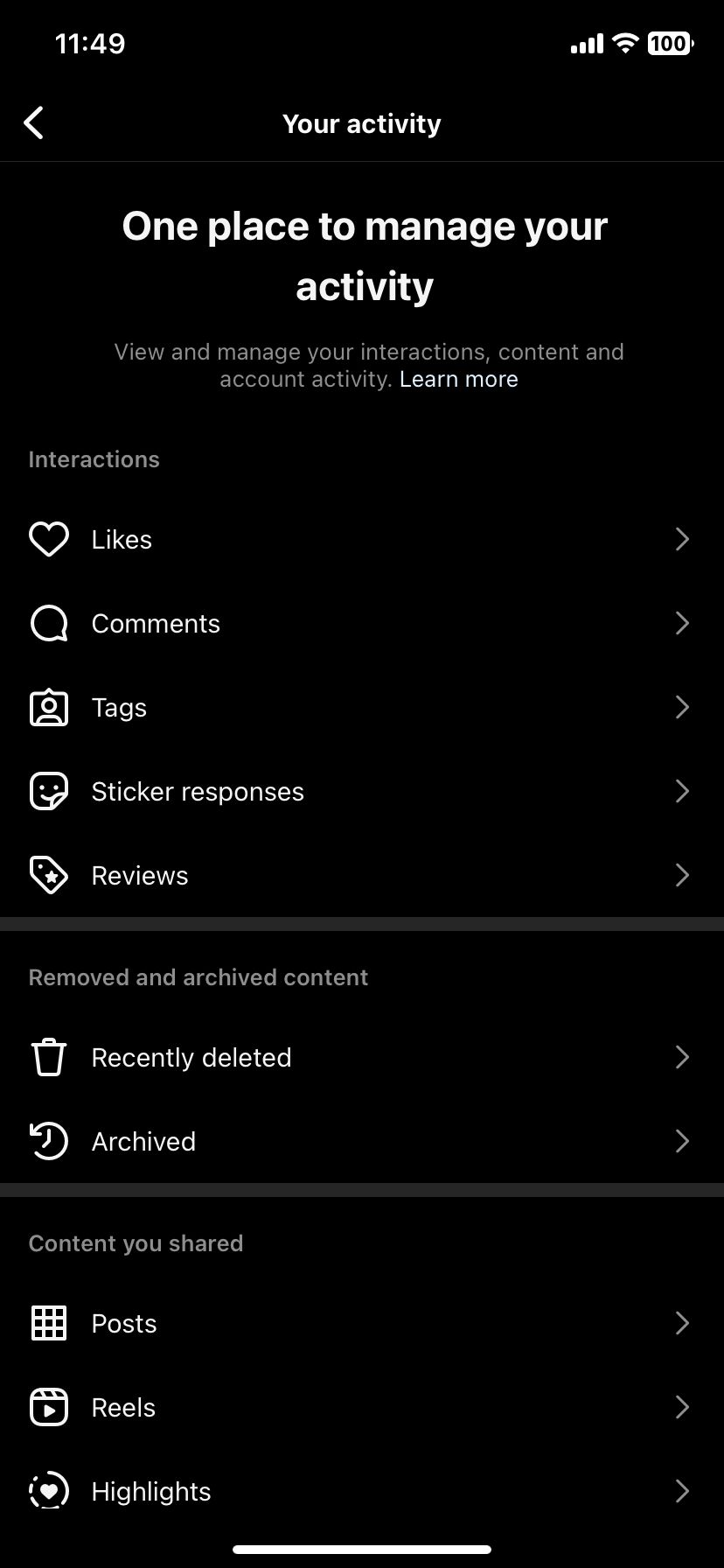Open Archived using the clock-history icon
This screenshot has width=724, height=1568.
coord(48,1141)
